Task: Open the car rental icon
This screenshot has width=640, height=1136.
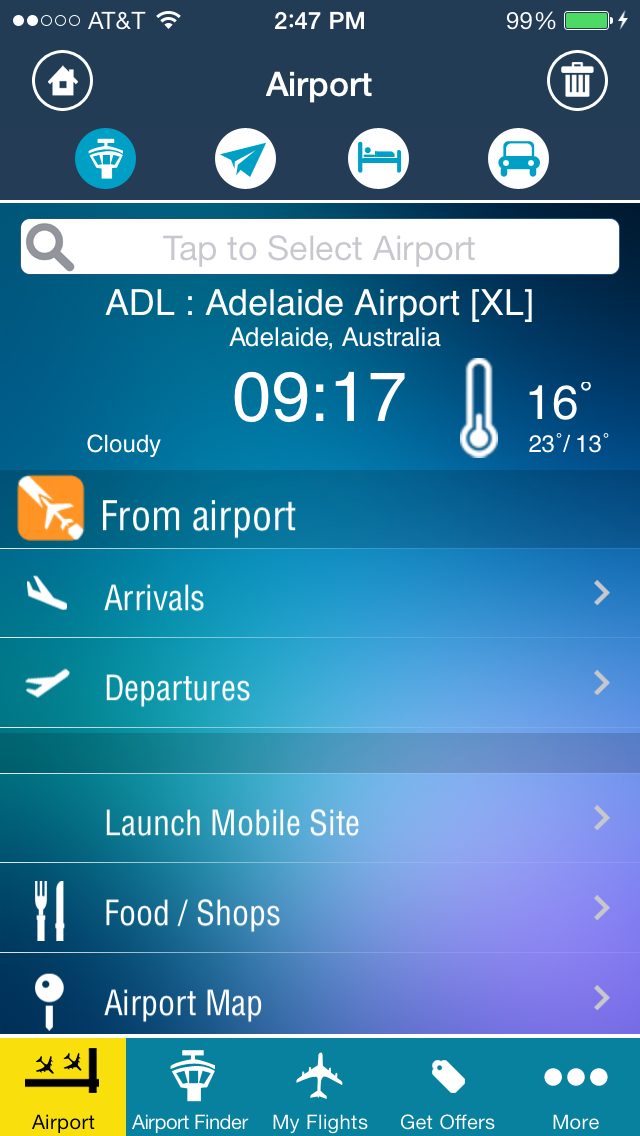Action: coord(518,158)
